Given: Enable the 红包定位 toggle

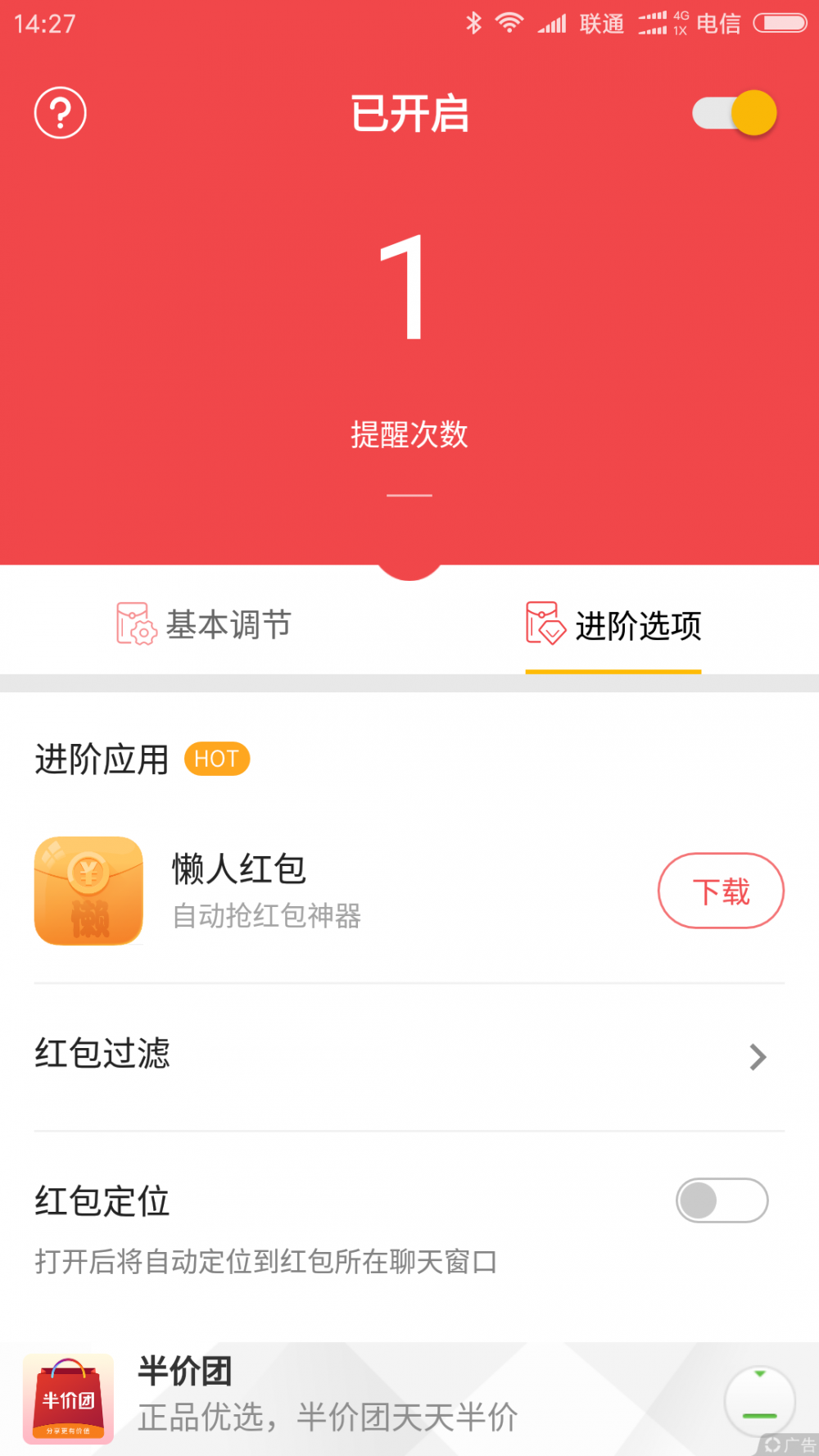Looking at the screenshot, I should tap(722, 1200).
